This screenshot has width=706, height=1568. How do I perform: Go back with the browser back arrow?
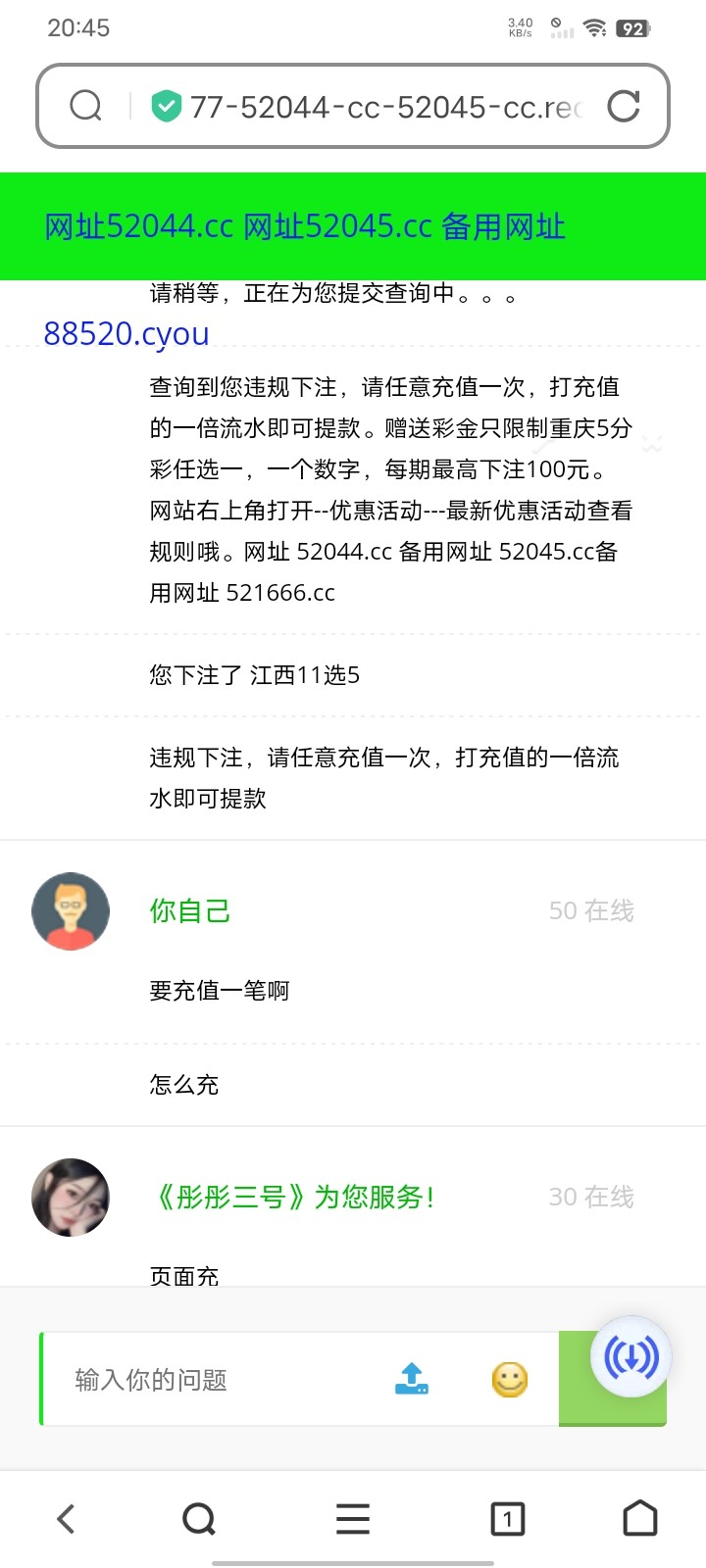pos(66,1519)
